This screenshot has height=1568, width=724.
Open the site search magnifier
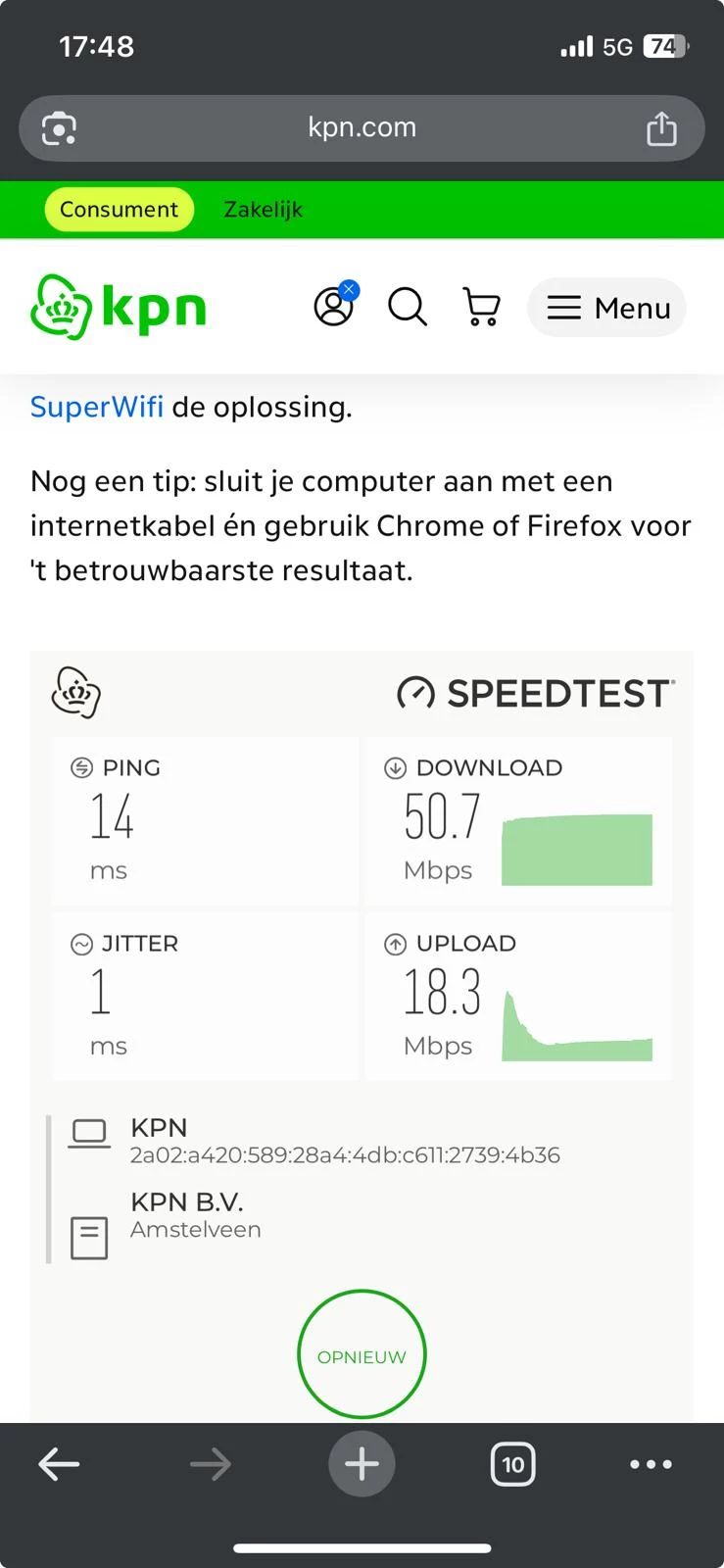408,307
